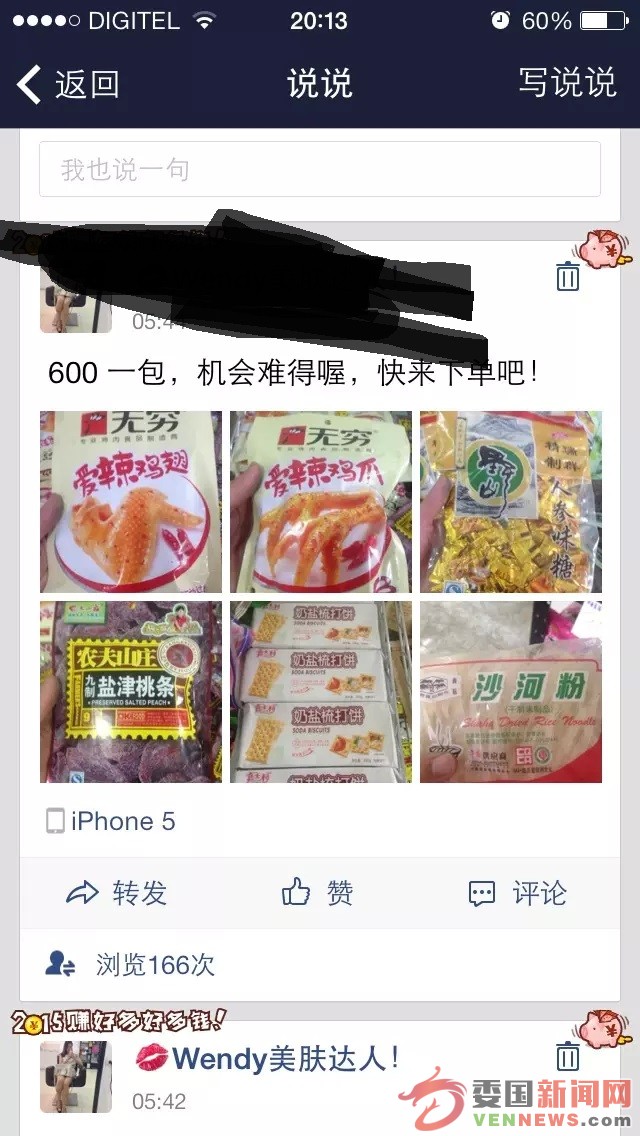The image size is (640, 1136).
Task: Tap the 我也说一句 comment field
Action: (320, 170)
